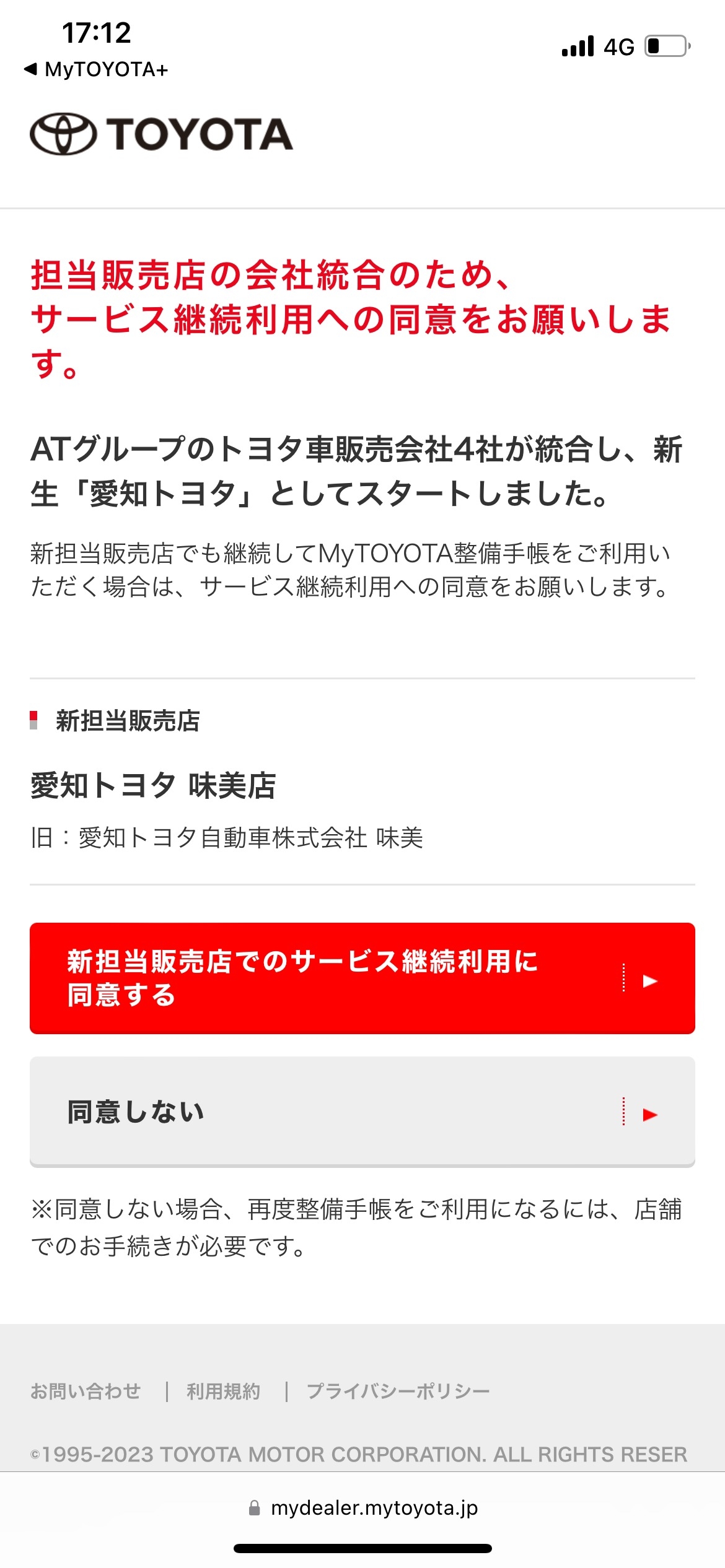Return to MyTOYOTA+ app via back link
Image resolution: width=725 pixels, height=1568 pixels.
click(x=96, y=69)
